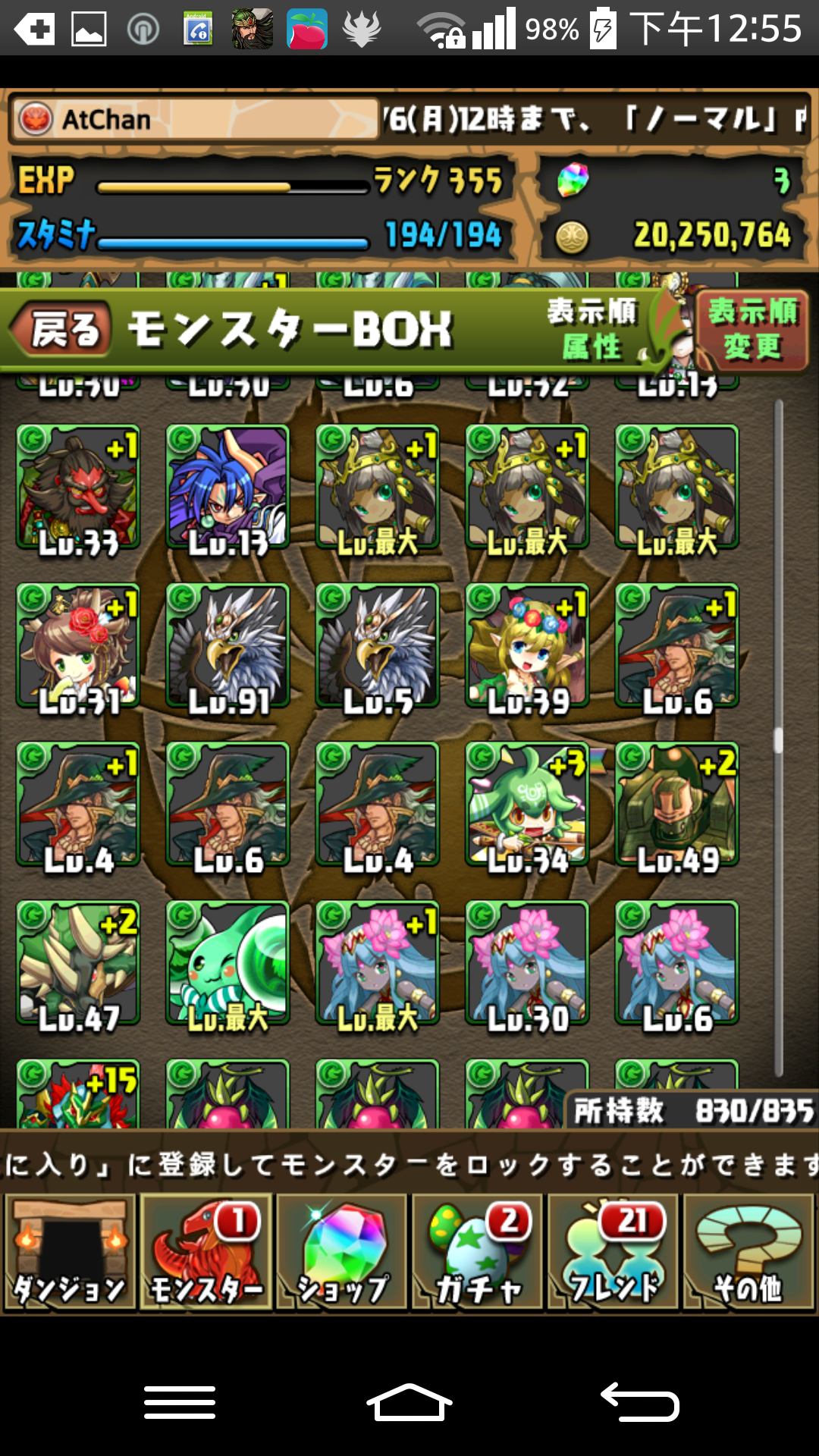The height and width of the screenshot is (1456, 819).
Task: Switch to the その他 tab
Action: pos(748,1253)
